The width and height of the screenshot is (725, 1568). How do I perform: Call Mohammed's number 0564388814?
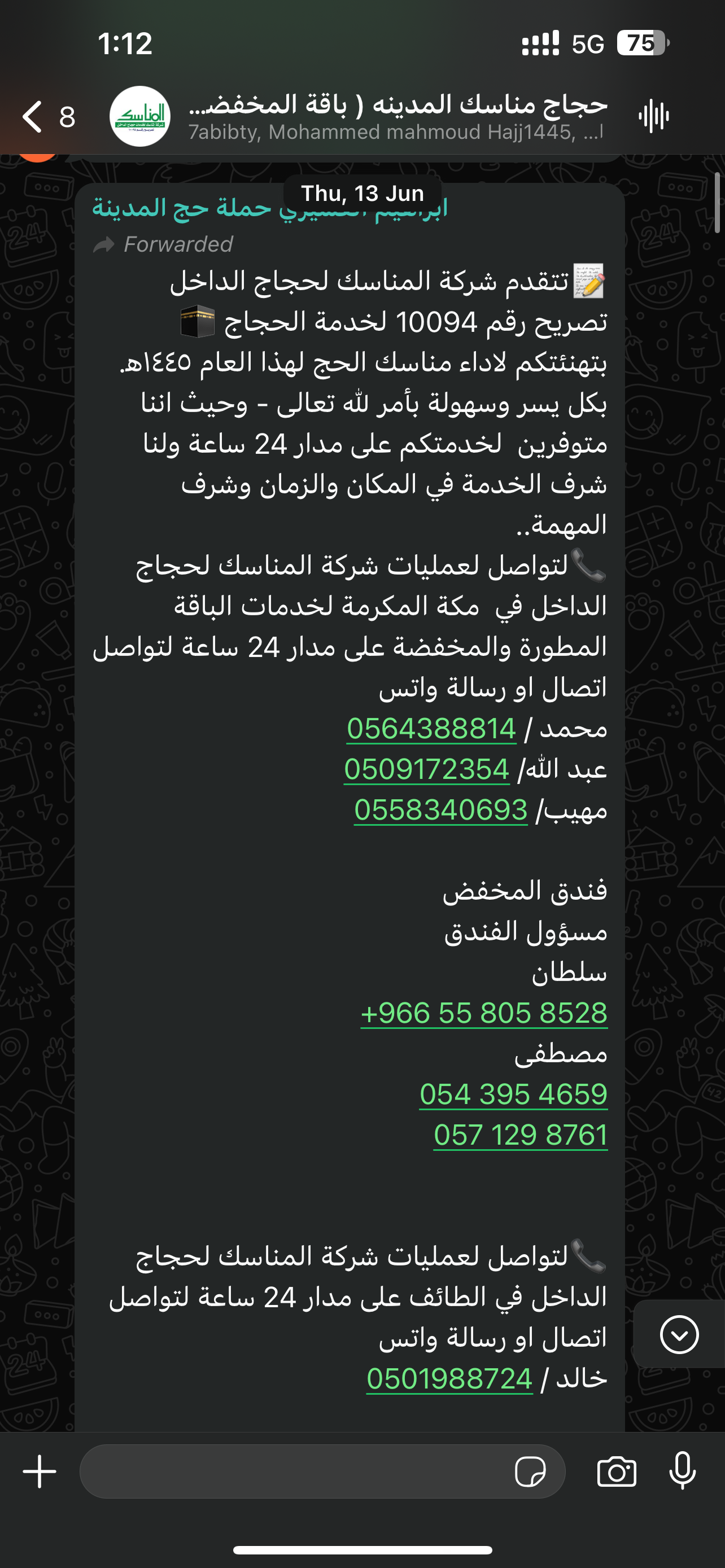(431, 729)
